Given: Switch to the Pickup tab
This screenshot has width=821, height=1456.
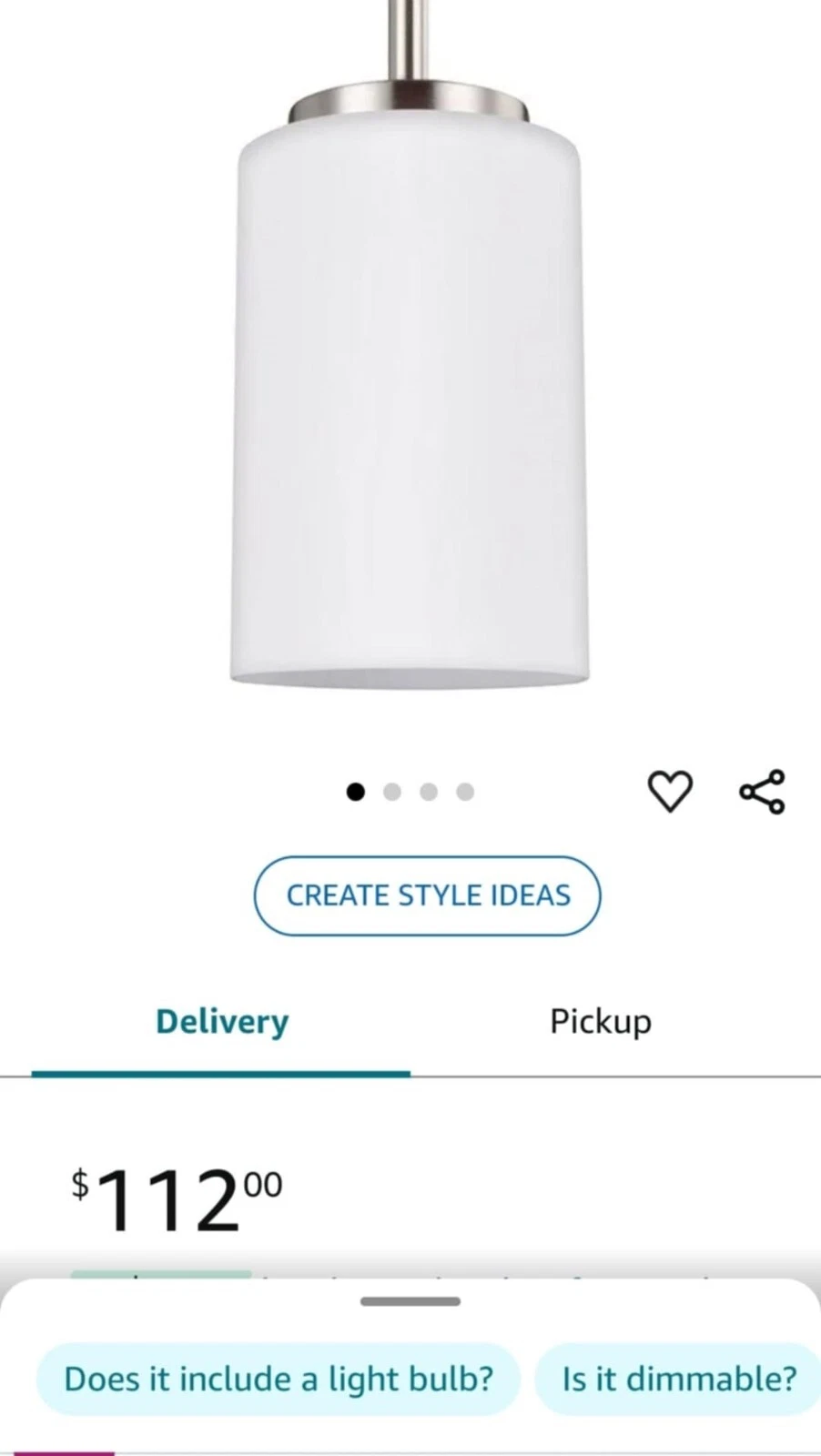Looking at the screenshot, I should (601, 1021).
